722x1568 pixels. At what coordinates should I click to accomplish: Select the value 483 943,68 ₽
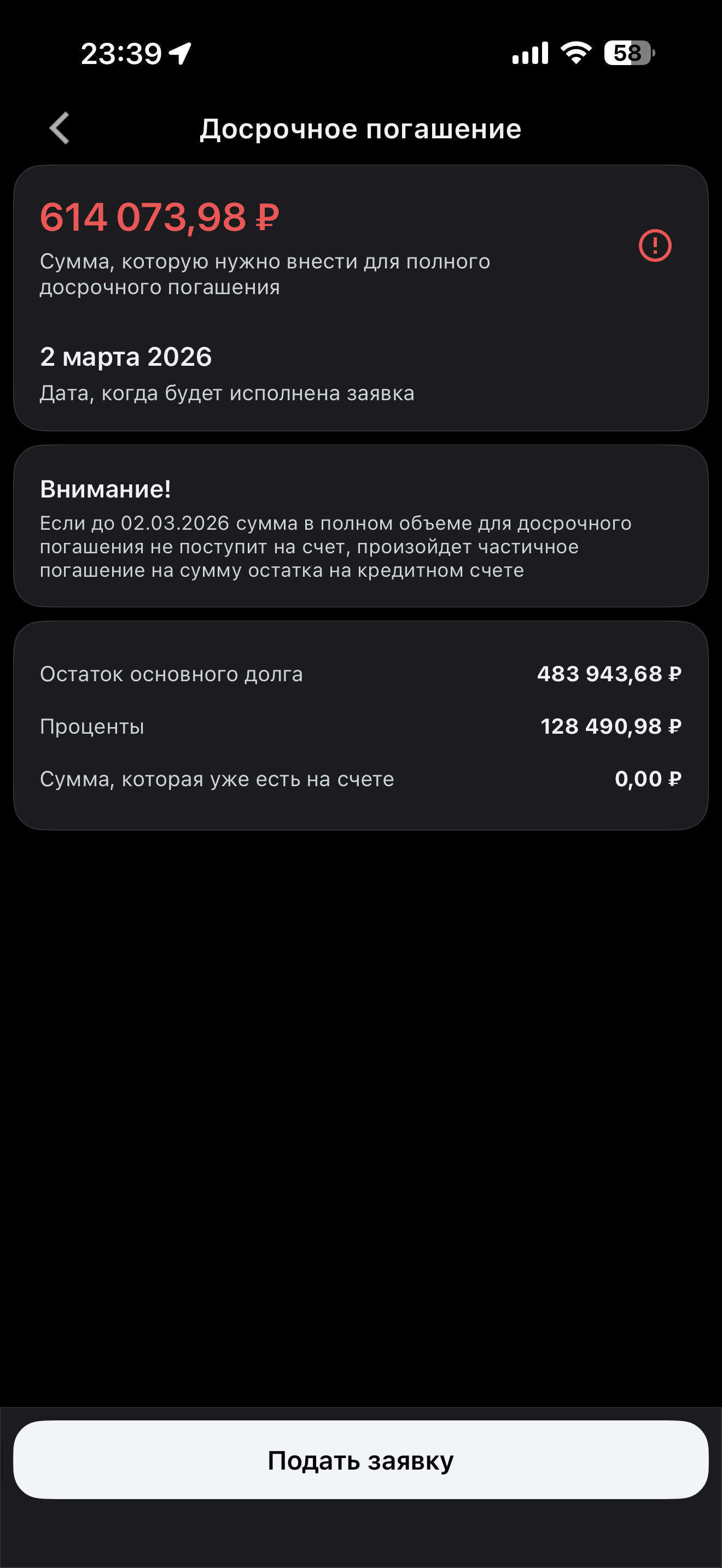[609, 675]
